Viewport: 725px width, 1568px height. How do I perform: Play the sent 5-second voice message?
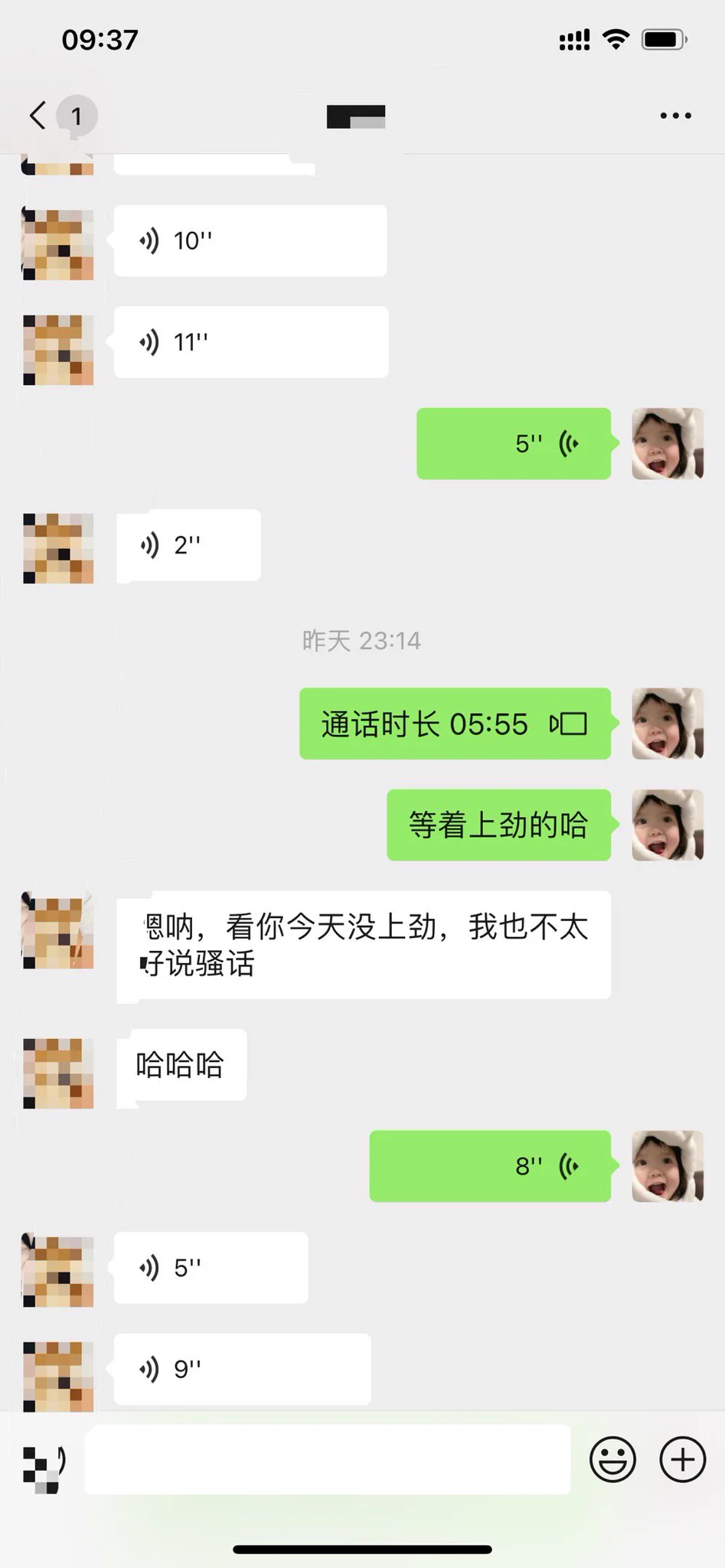click(514, 443)
